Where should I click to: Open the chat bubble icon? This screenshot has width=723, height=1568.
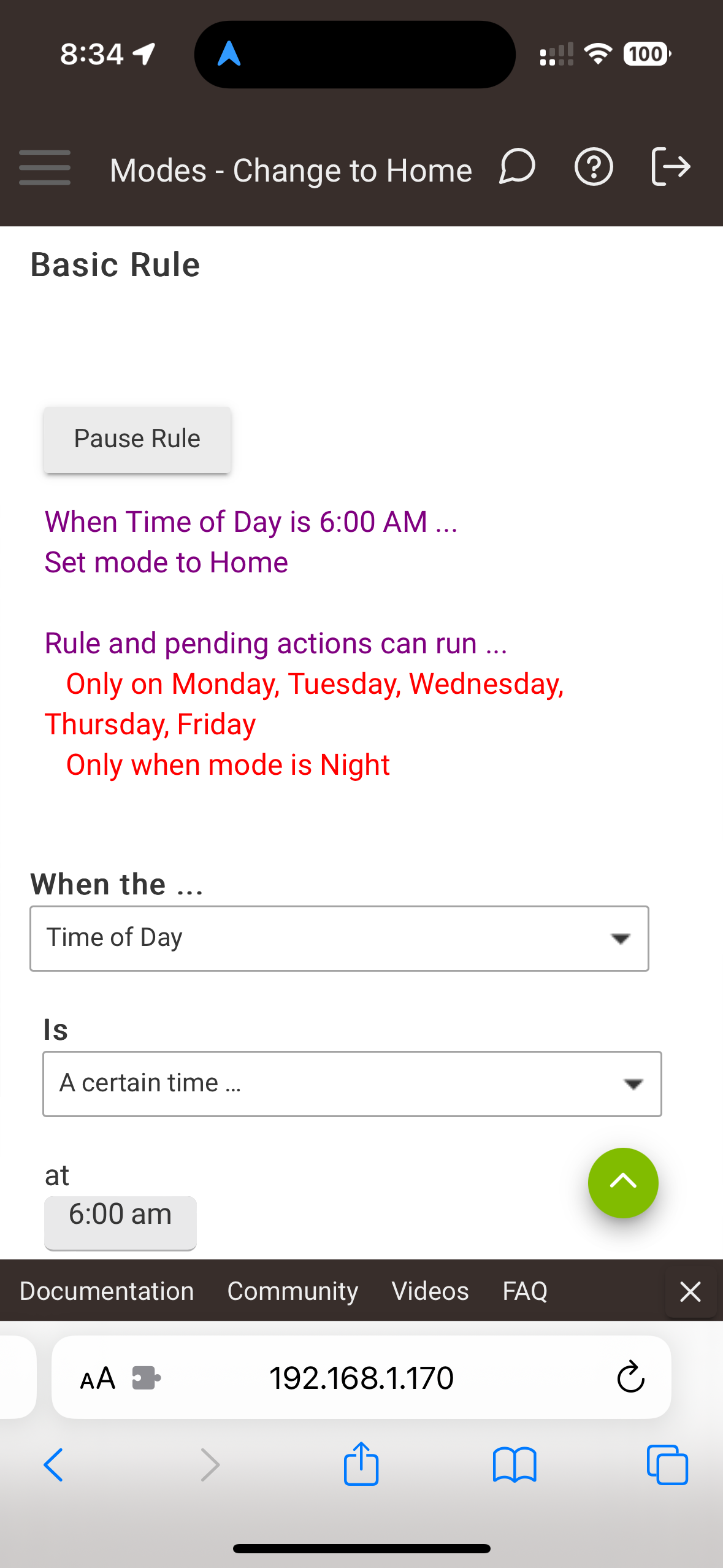click(518, 167)
